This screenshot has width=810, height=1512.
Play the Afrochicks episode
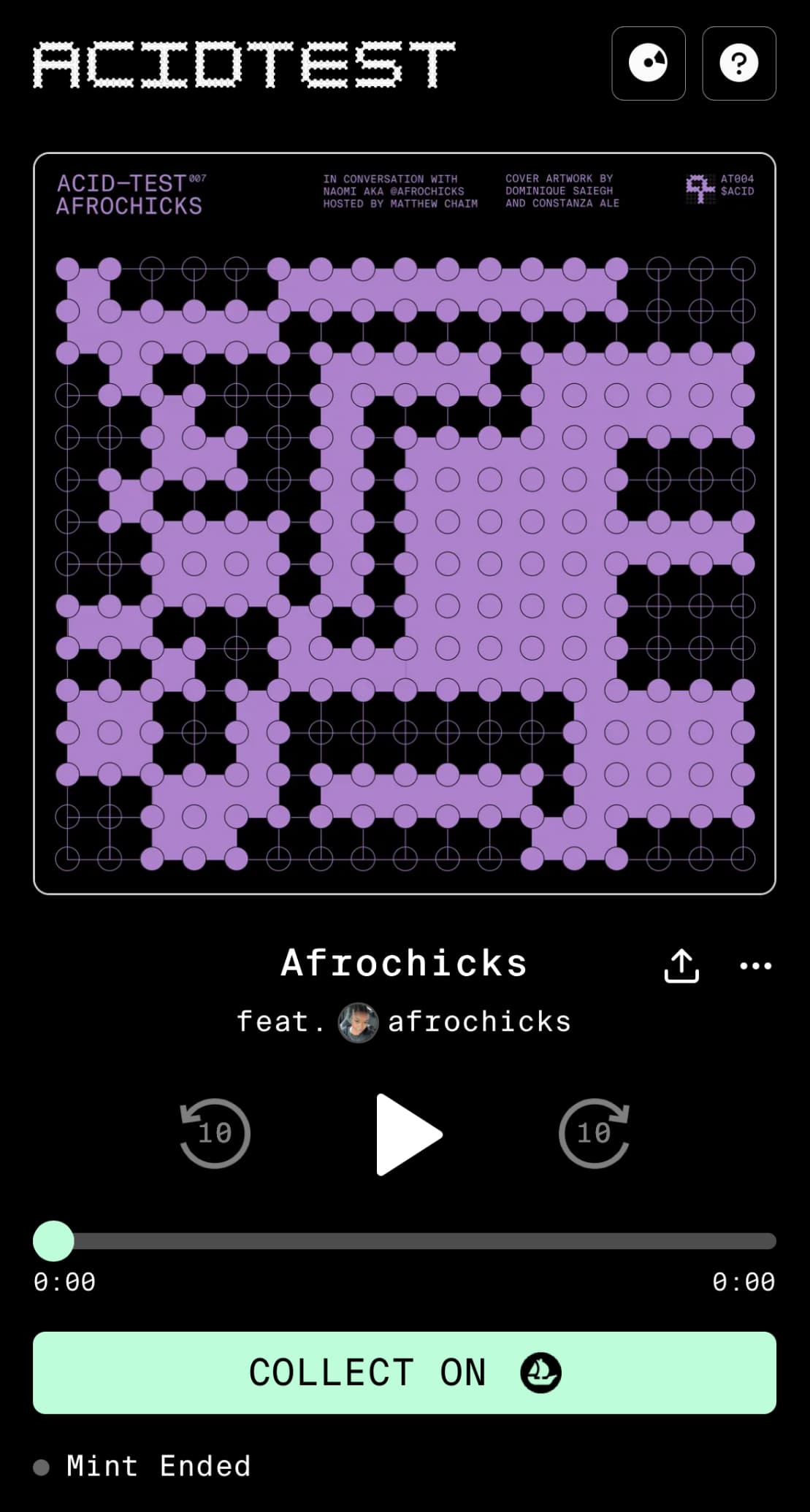pyautogui.click(x=408, y=1134)
